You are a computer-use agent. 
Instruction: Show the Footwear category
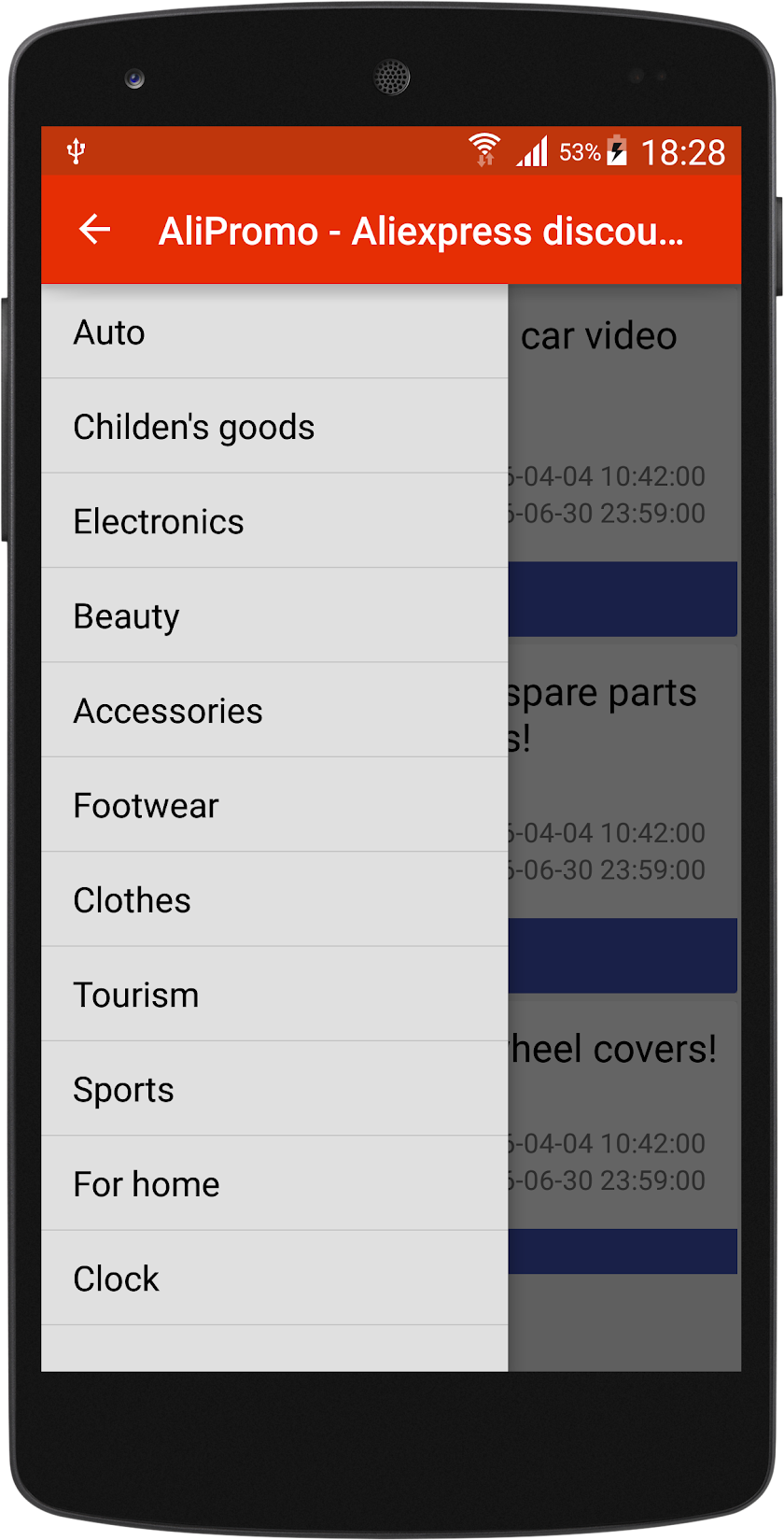coord(274,805)
